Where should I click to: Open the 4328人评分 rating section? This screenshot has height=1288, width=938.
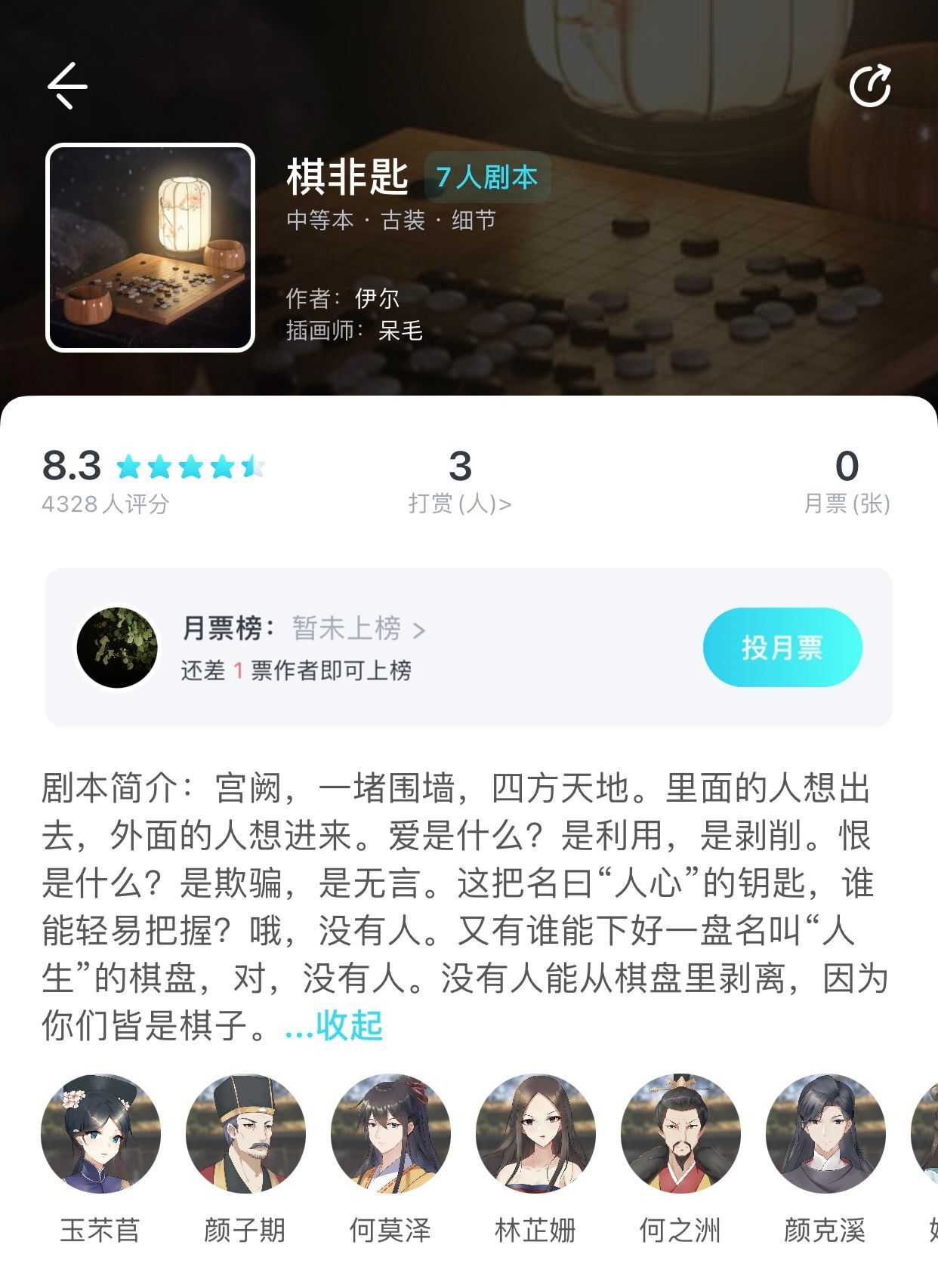[106, 501]
